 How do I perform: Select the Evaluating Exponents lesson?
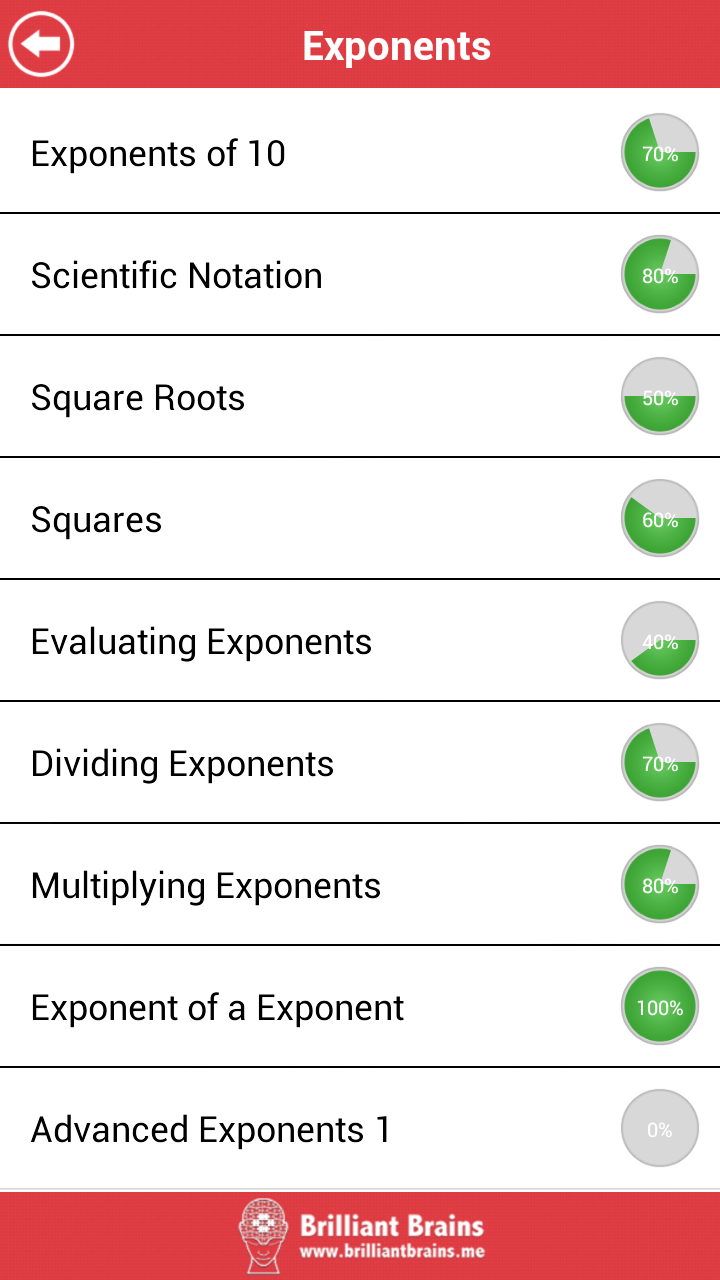point(300,640)
